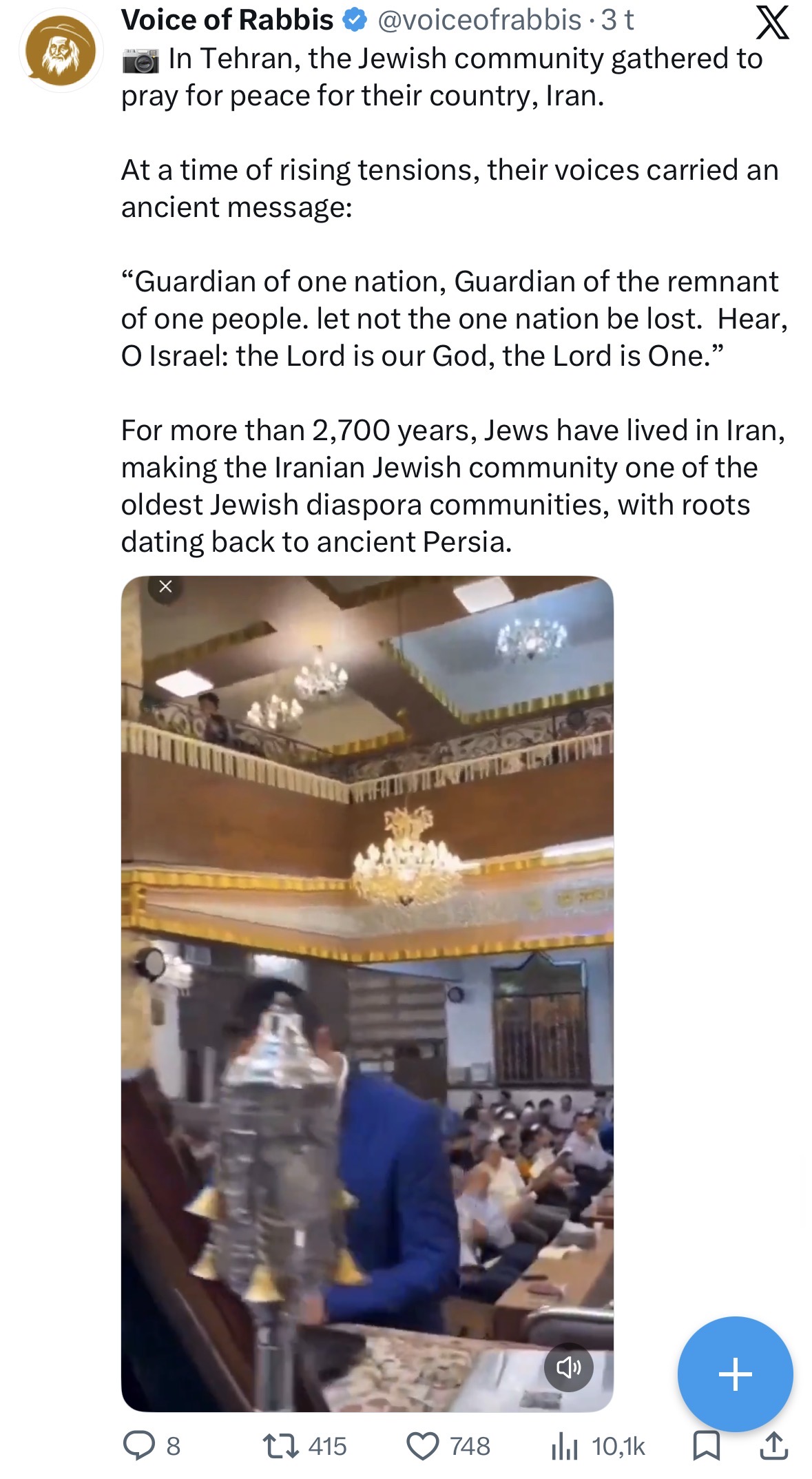
Task: Compose a new post with plus button
Action: click(x=735, y=1374)
